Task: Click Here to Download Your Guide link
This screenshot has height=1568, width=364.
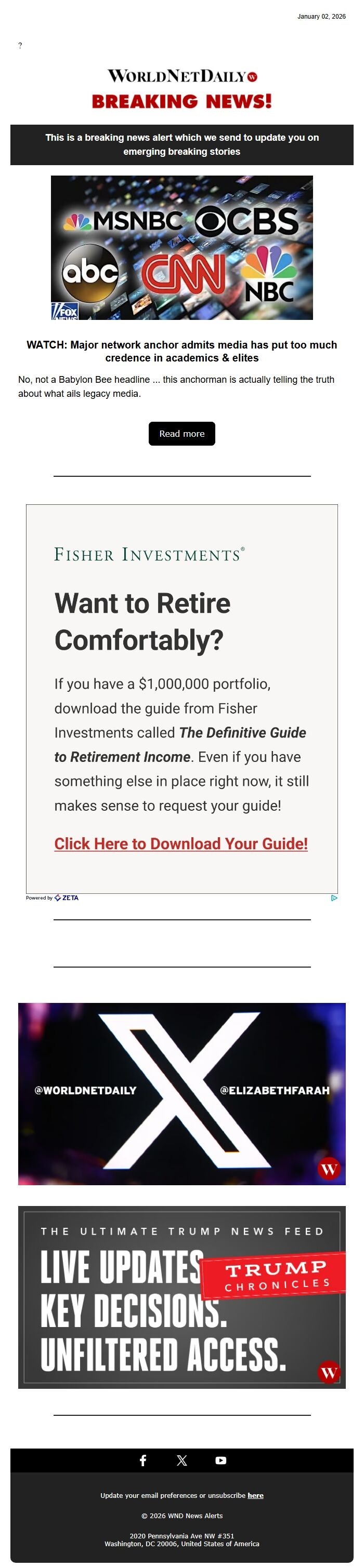Action: click(x=180, y=843)
